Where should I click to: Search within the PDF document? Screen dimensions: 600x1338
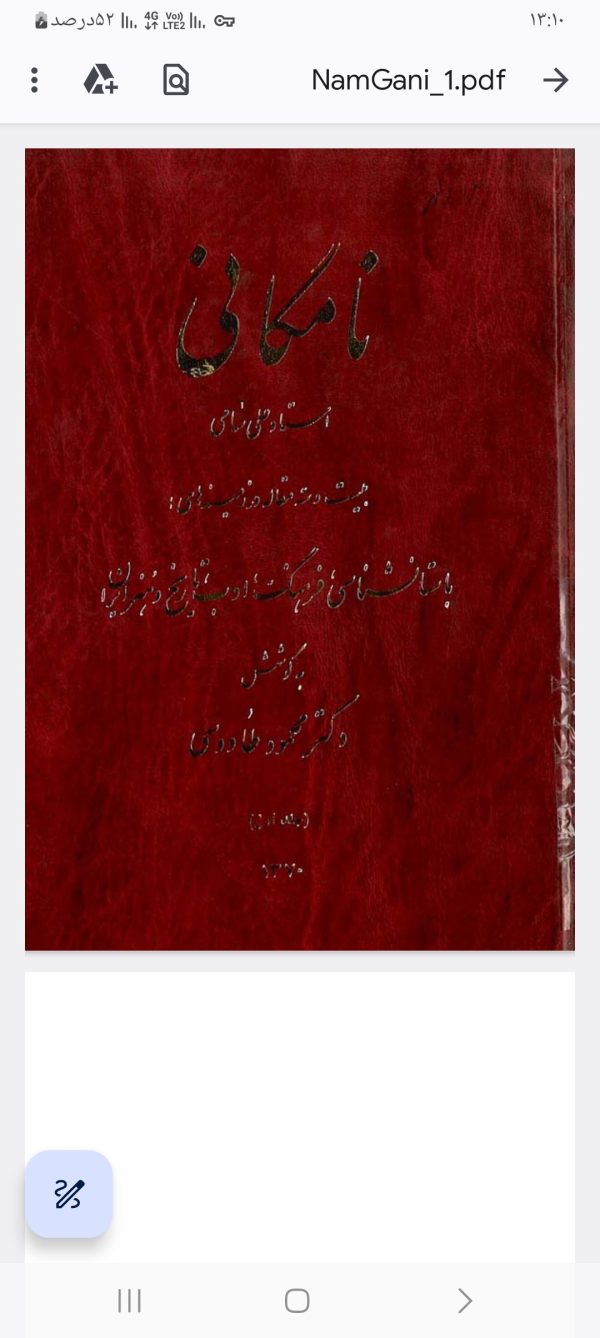176,80
